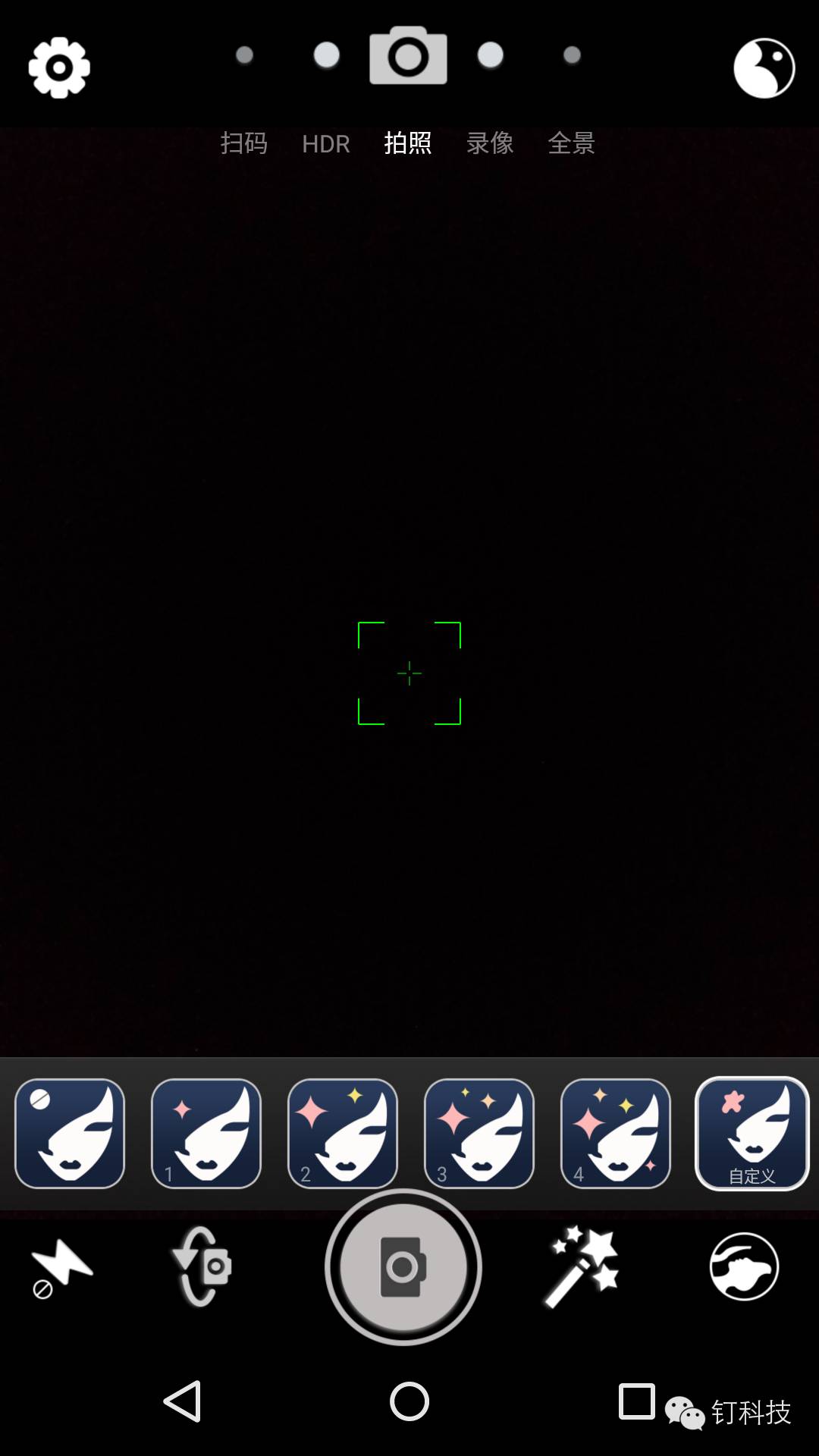Select beauty level 1
Viewport: 819px width, 1456px height.
click(206, 1134)
